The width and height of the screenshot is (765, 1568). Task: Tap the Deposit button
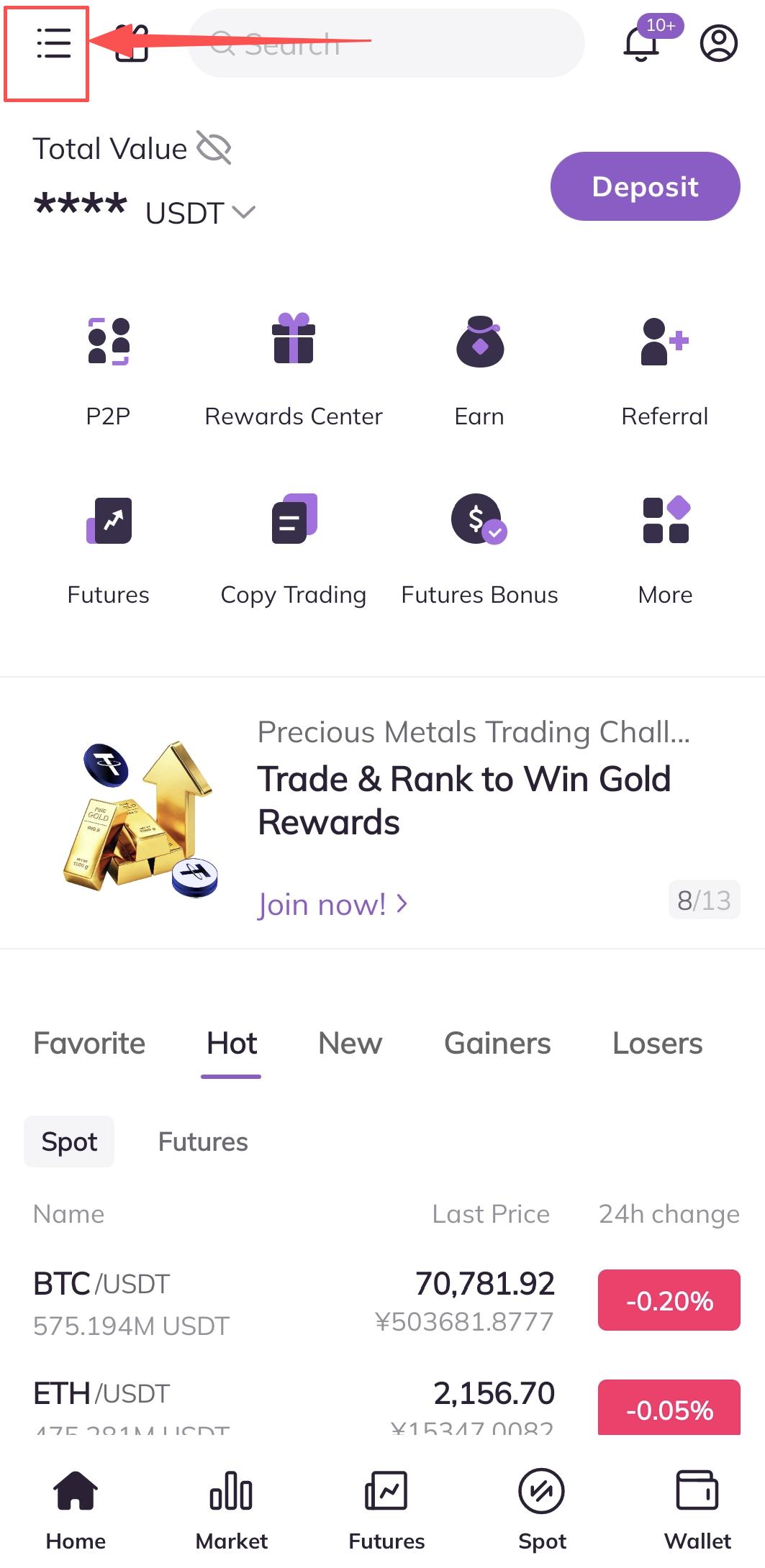tap(645, 186)
